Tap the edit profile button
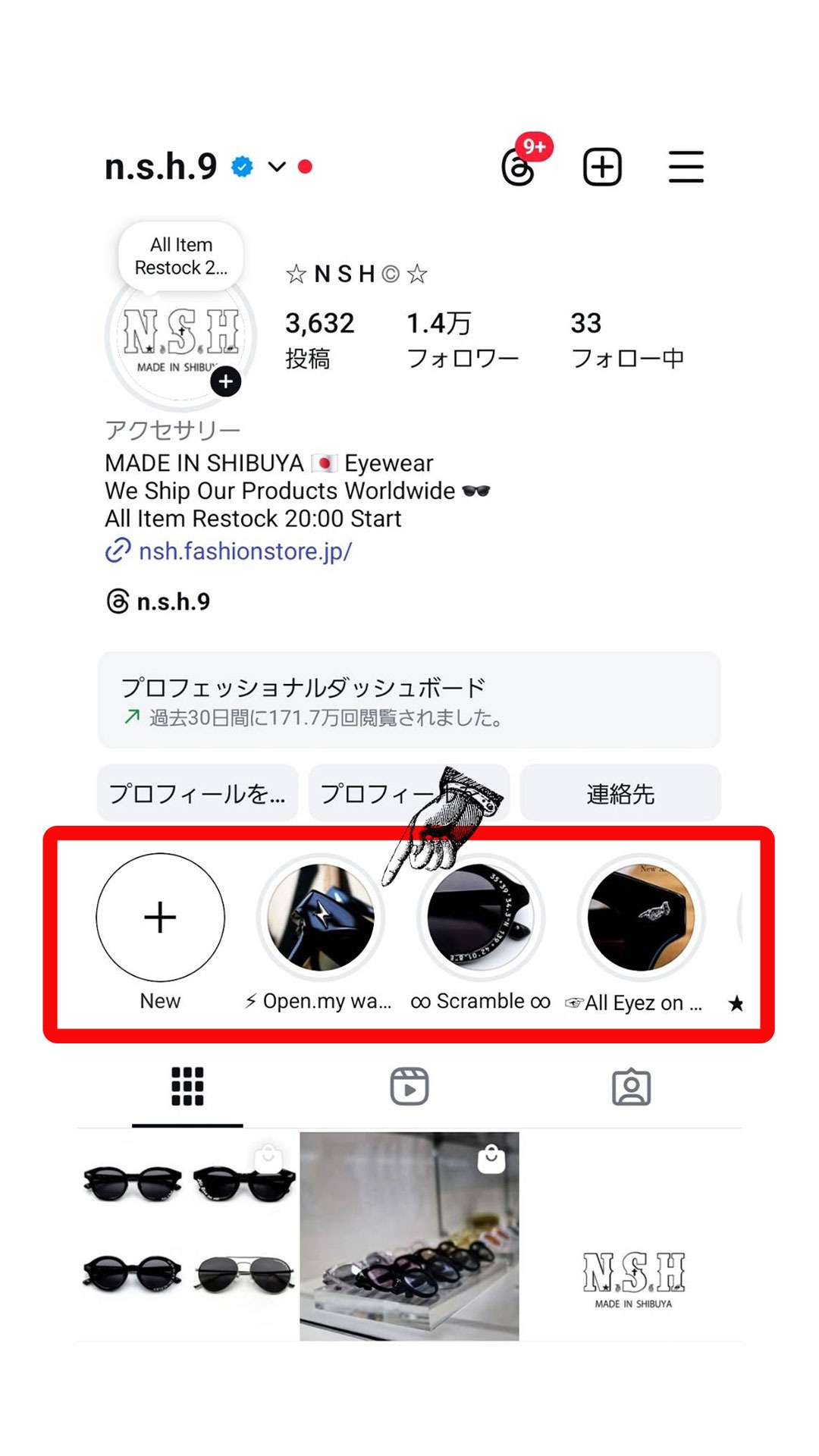The image size is (819, 1456). pos(198,793)
